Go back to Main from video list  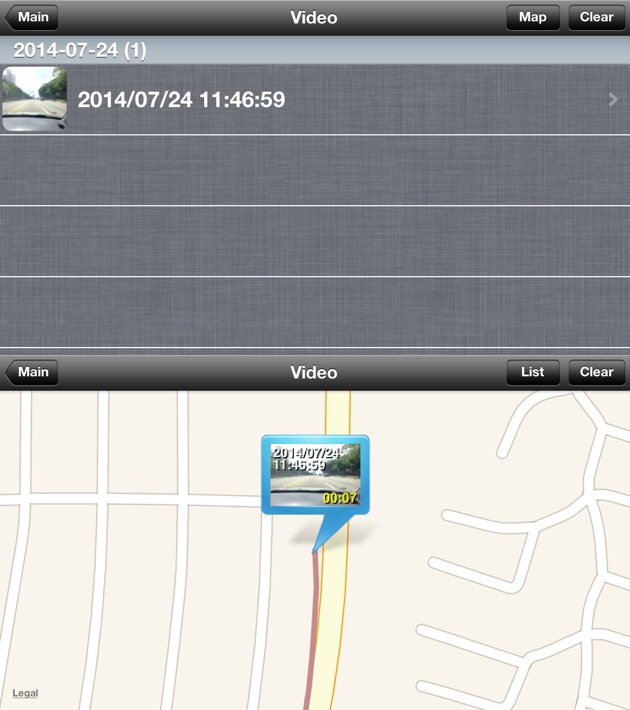coord(32,17)
